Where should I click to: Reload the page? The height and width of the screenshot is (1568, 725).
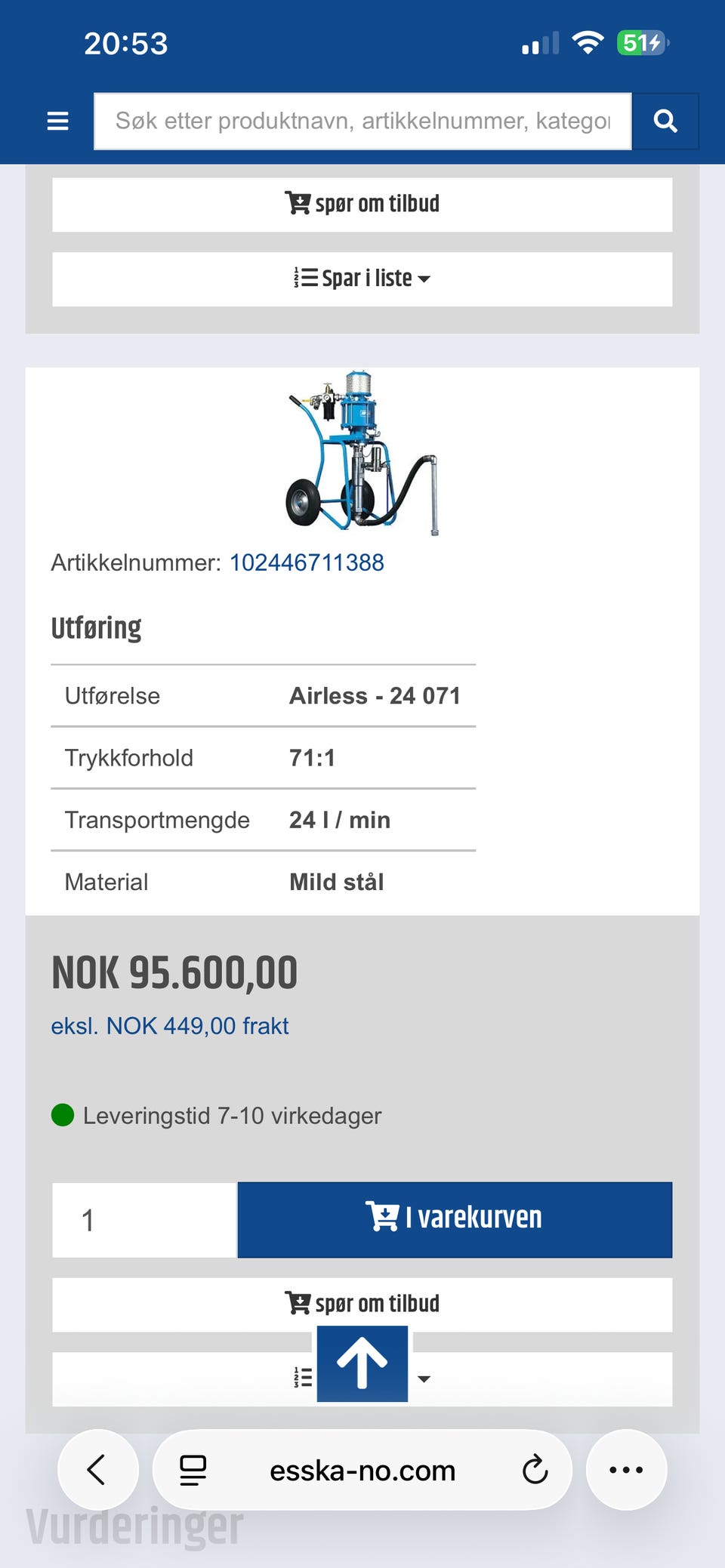(535, 1470)
